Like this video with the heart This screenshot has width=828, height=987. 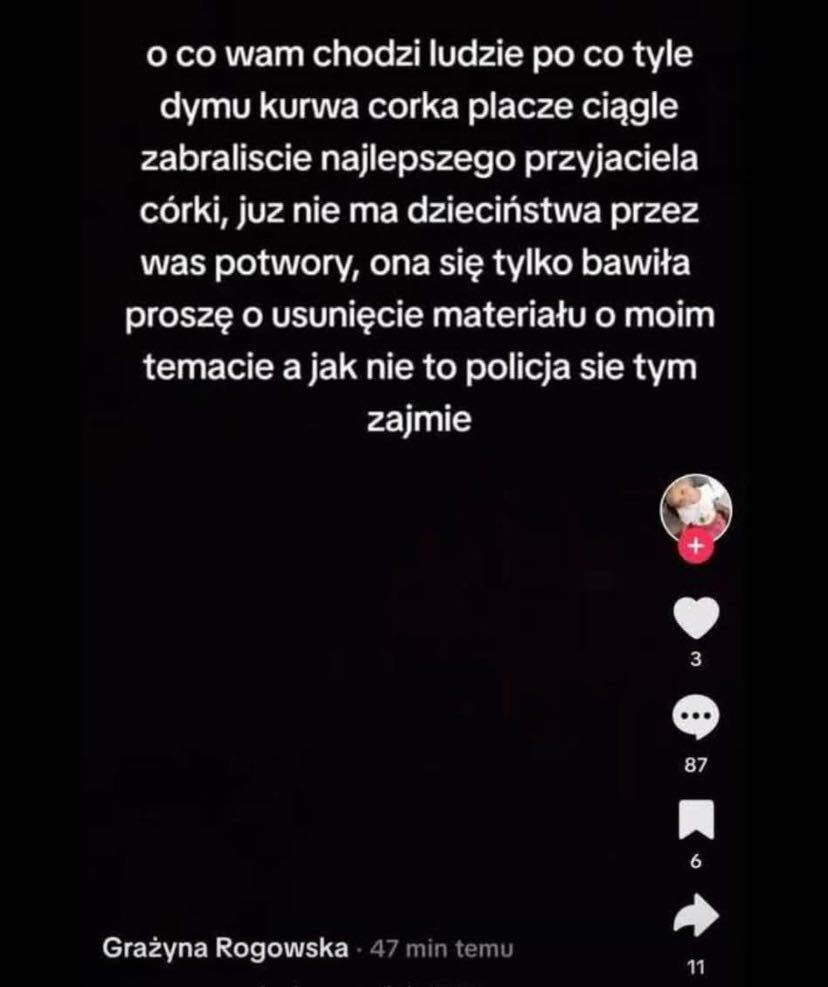point(697,620)
